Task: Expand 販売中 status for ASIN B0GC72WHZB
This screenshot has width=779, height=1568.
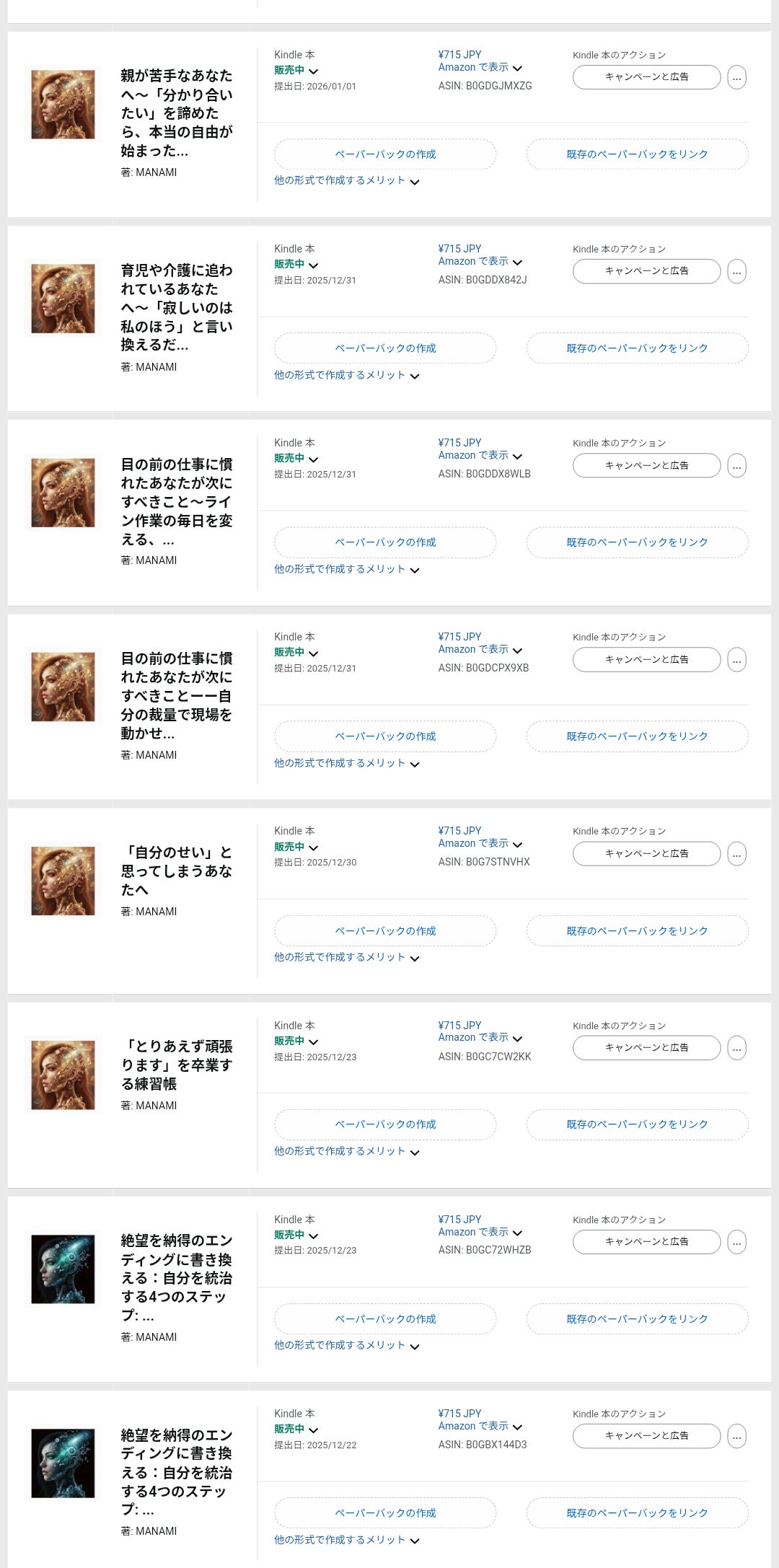Action: tap(296, 1236)
